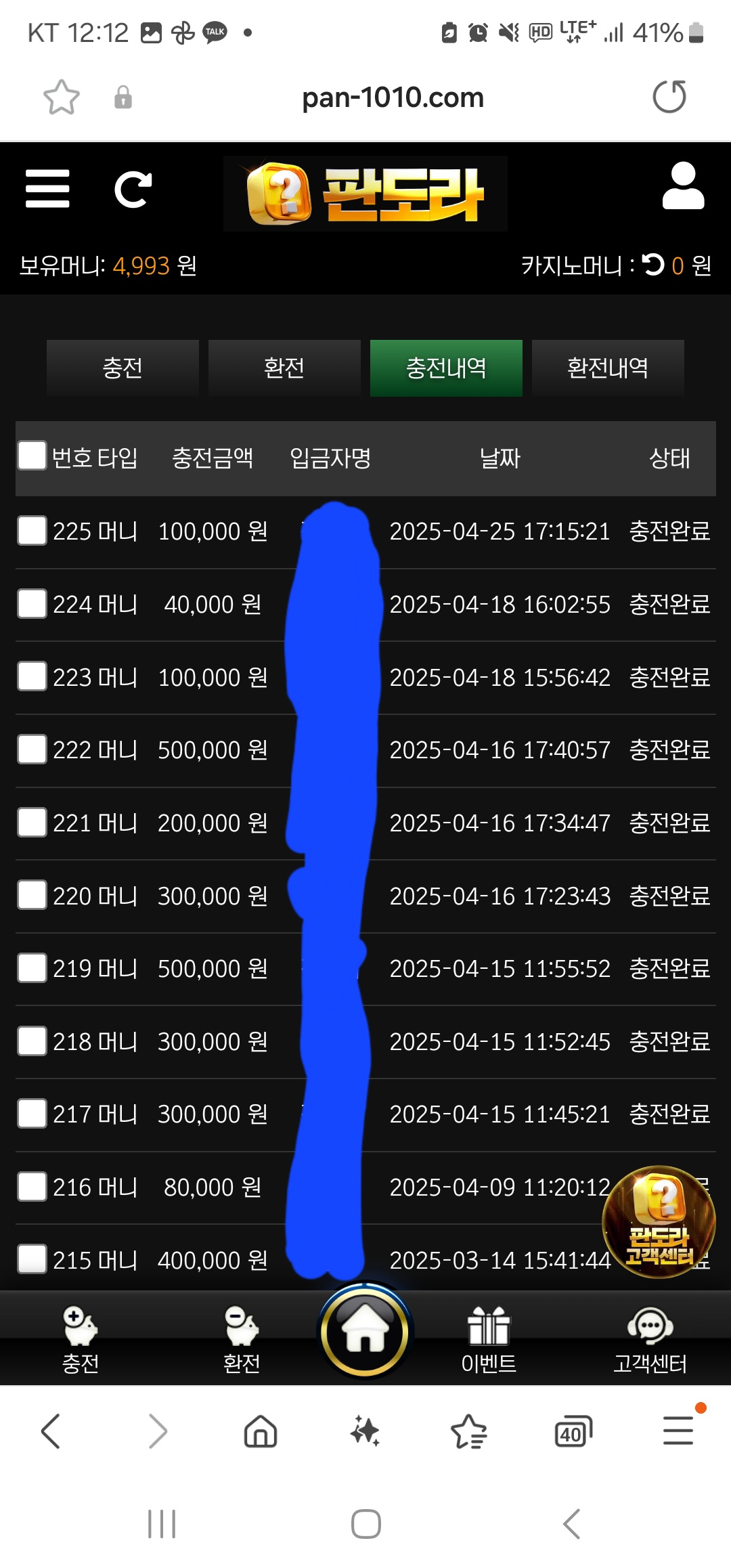Open the browser tabs view showing 40
The height and width of the screenshot is (1568, 731).
pos(573,1431)
